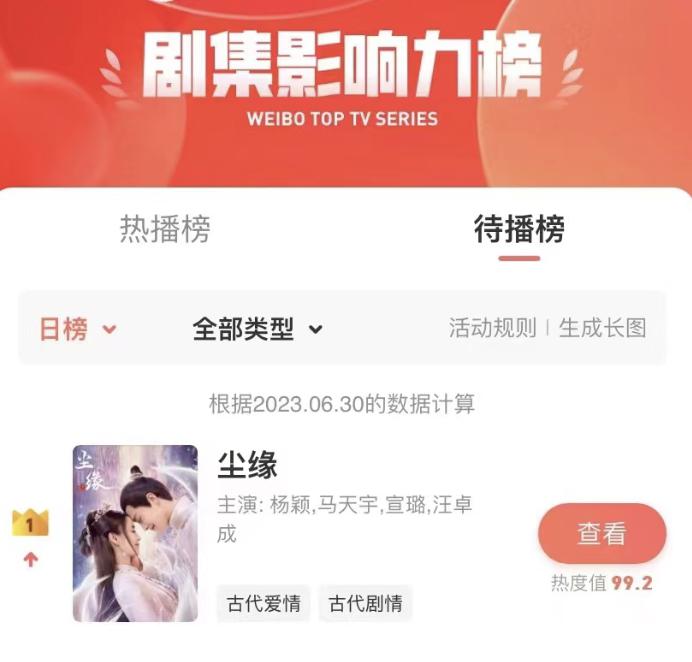
Task: Expand the 日榜 dropdown
Action: (77, 329)
